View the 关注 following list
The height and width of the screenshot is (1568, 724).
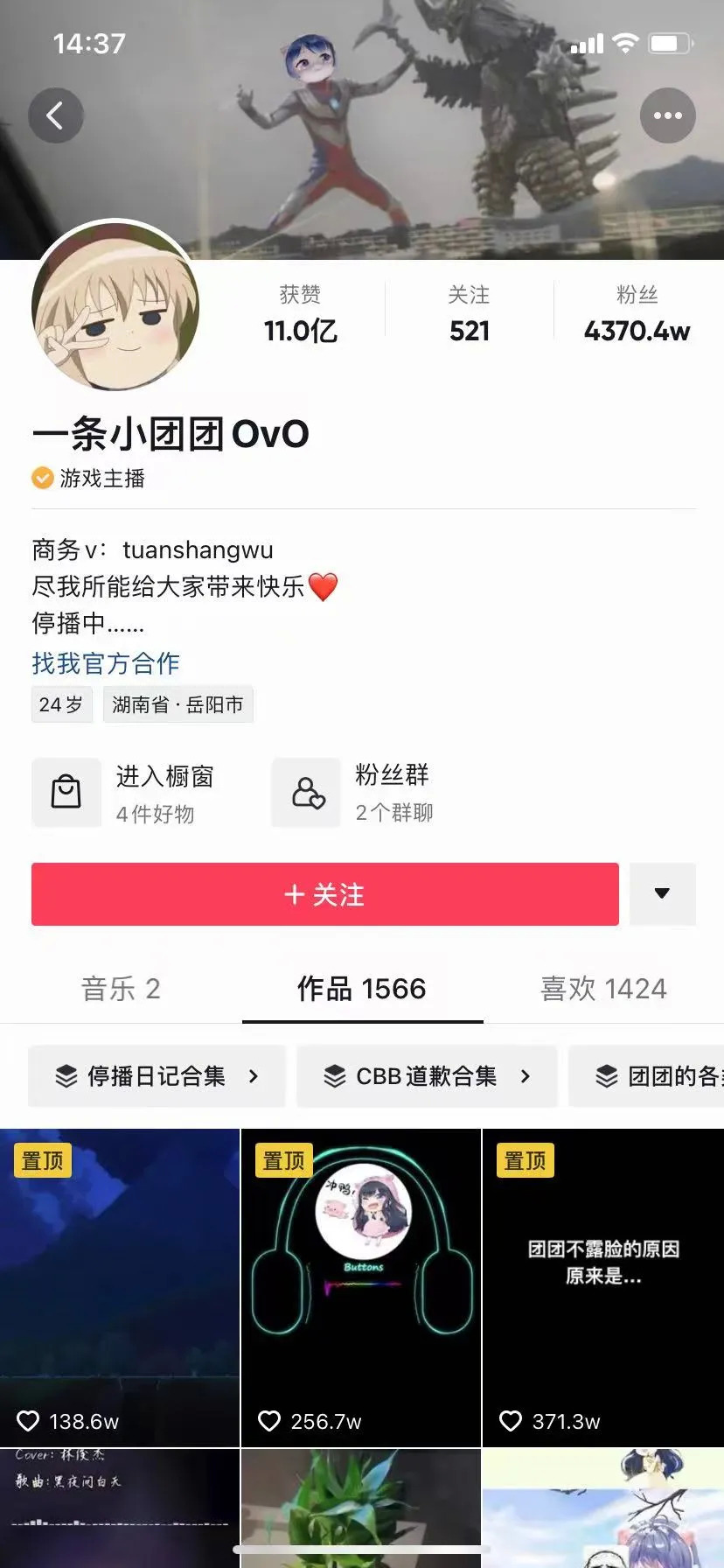point(469,313)
